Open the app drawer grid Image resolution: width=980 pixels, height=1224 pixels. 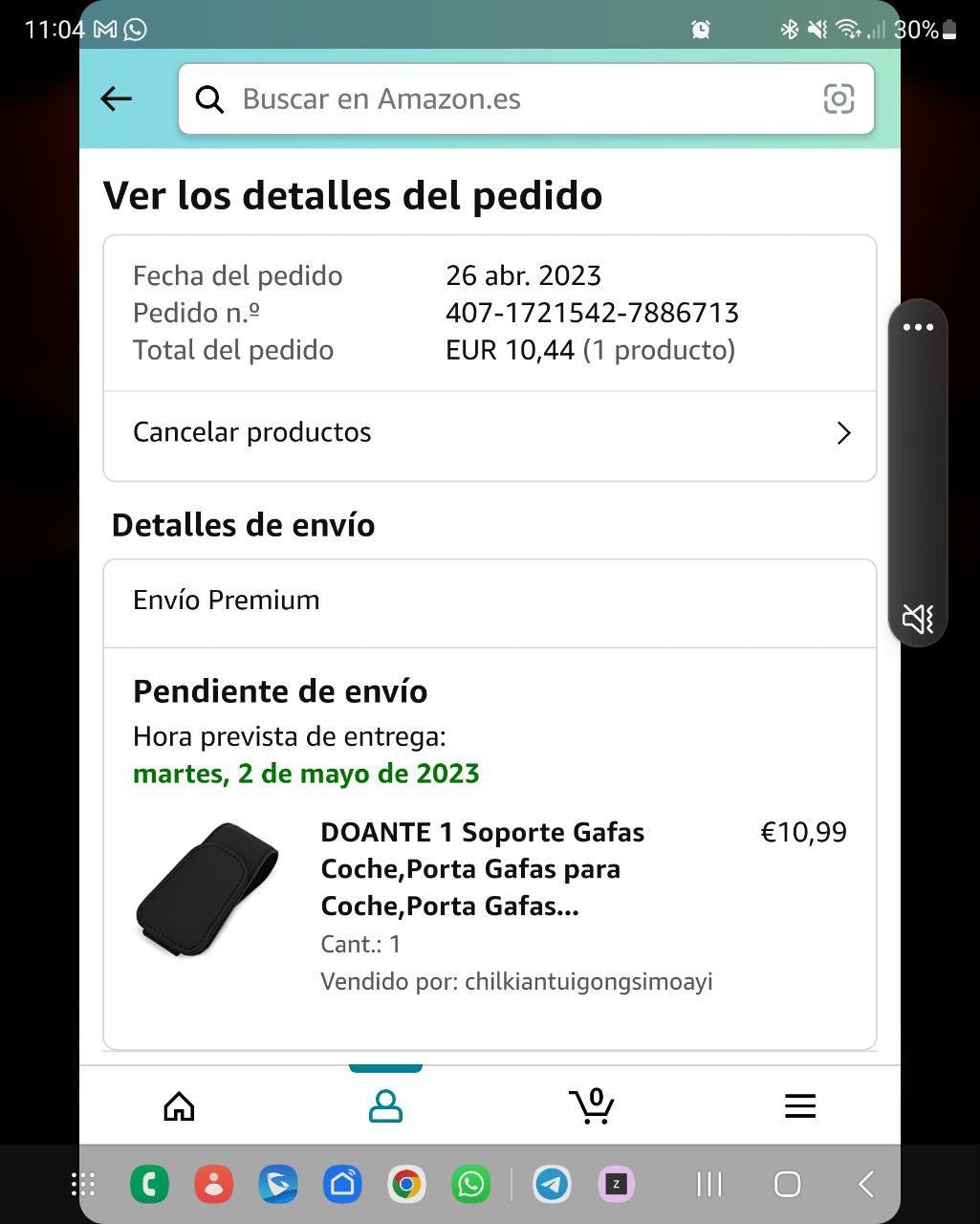pyautogui.click(x=84, y=1185)
